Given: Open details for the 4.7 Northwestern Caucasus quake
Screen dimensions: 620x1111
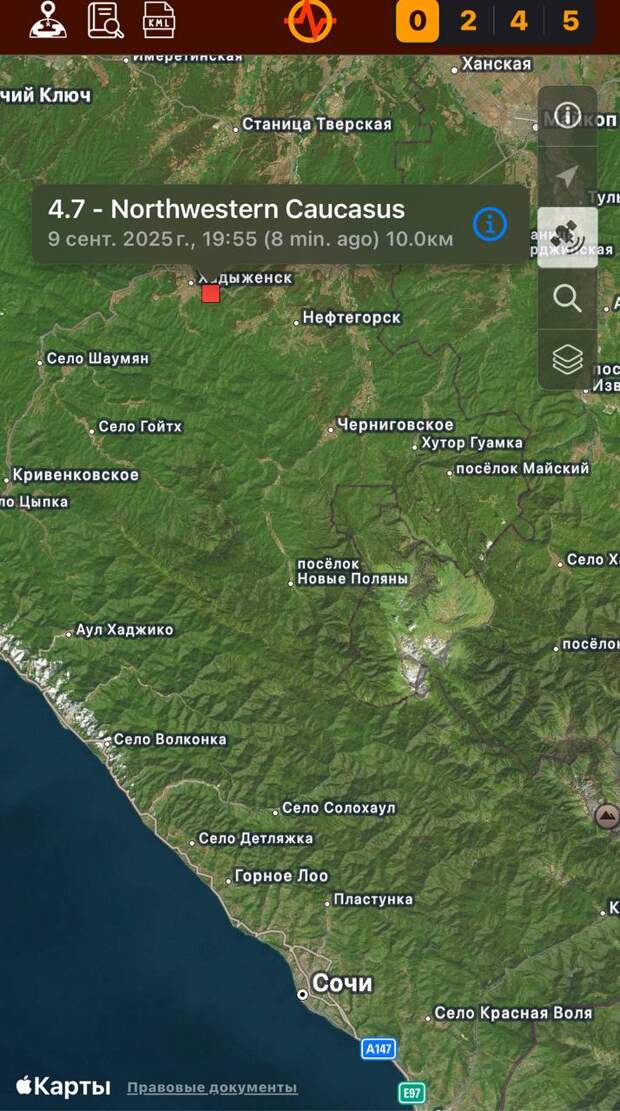Looking at the screenshot, I should (490, 225).
